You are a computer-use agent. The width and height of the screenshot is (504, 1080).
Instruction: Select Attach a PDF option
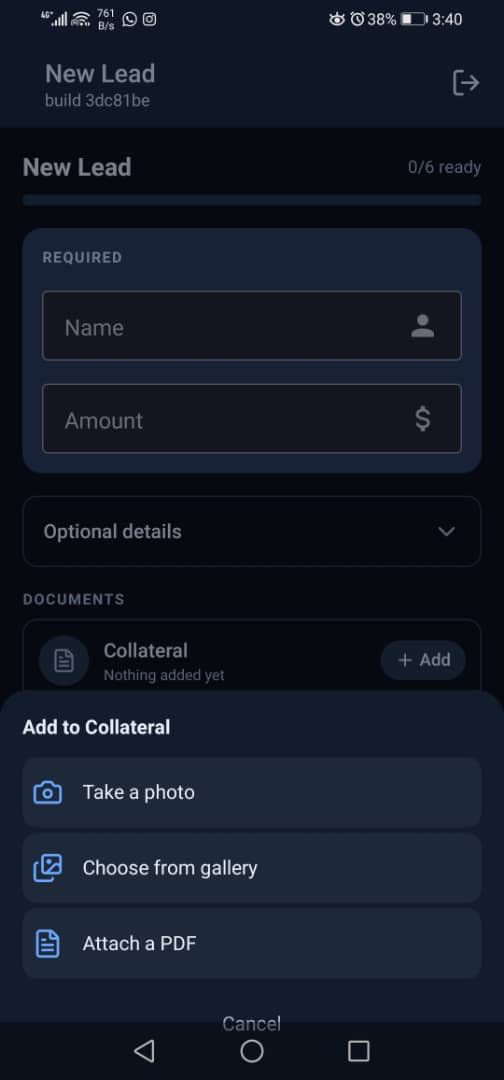(x=252, y=944)
